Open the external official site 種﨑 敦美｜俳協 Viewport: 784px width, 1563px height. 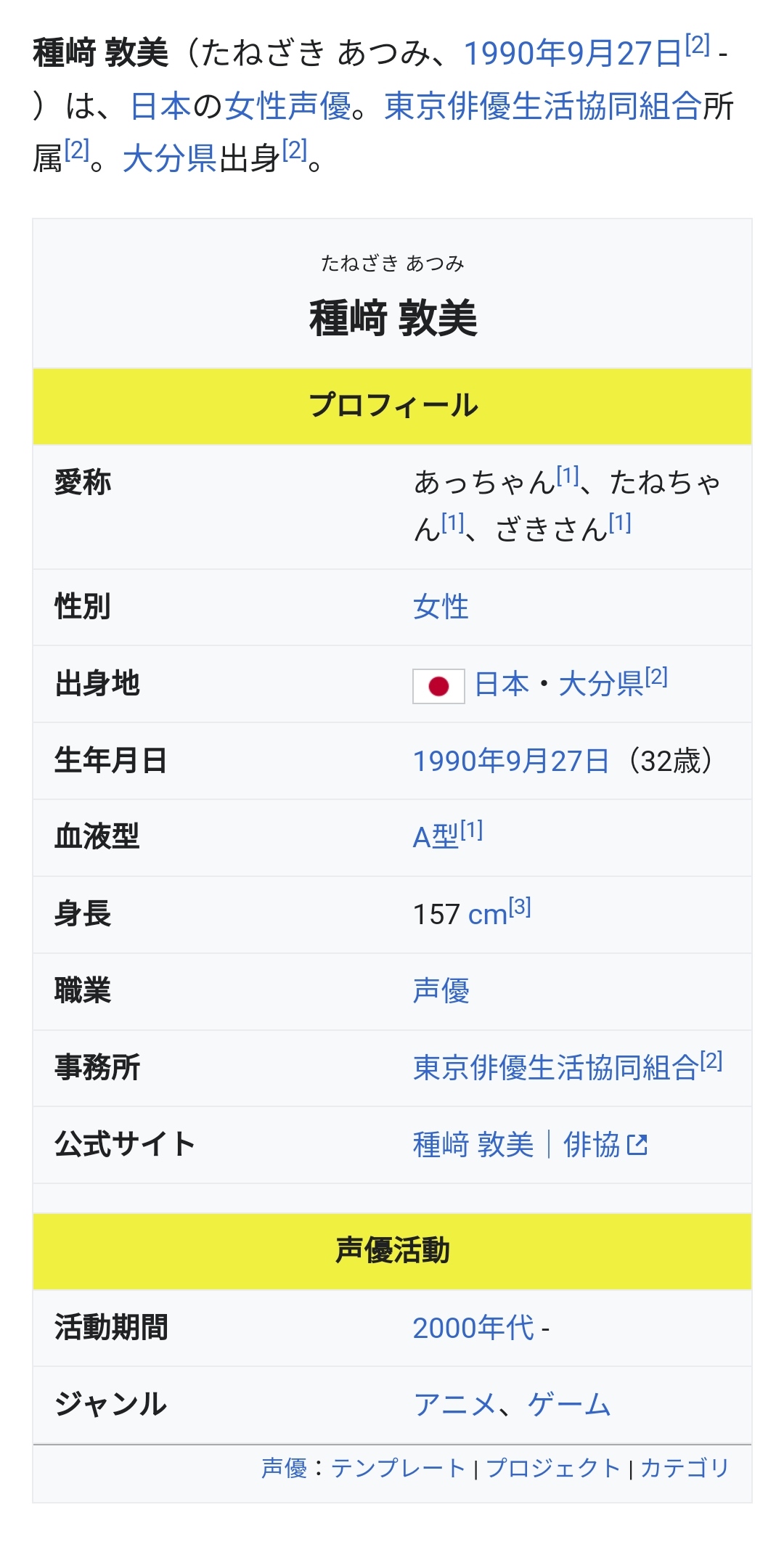[530, 1145]
